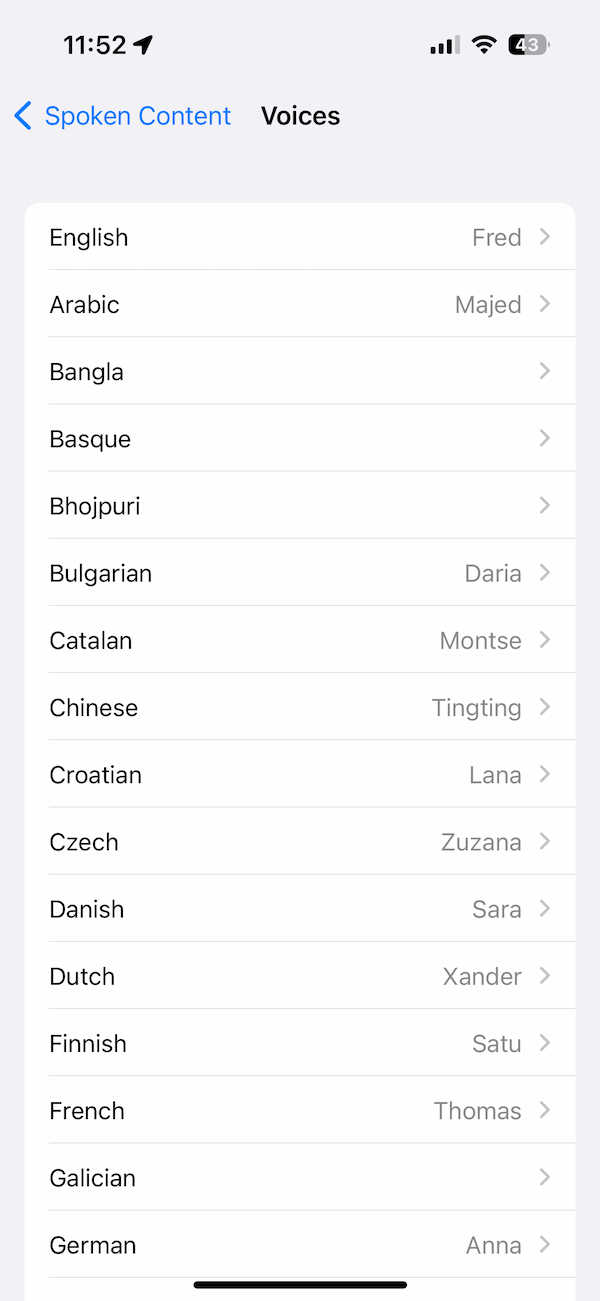The width and height of the screenshot is (600, 1301).
Task: Open Czech voice options
Action: [x=300, y=841]
